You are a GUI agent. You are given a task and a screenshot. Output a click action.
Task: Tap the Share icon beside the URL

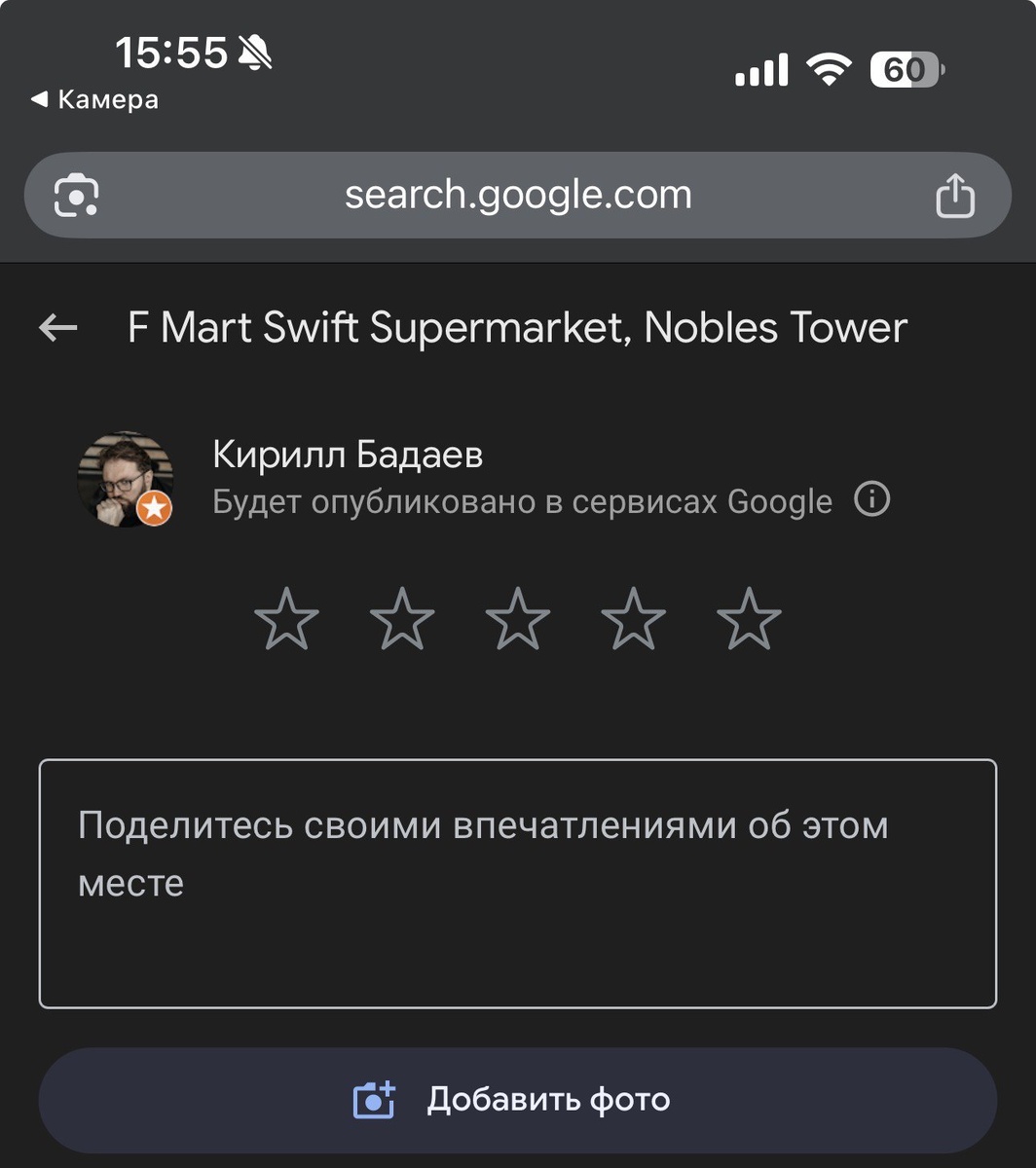coord(956,195)
